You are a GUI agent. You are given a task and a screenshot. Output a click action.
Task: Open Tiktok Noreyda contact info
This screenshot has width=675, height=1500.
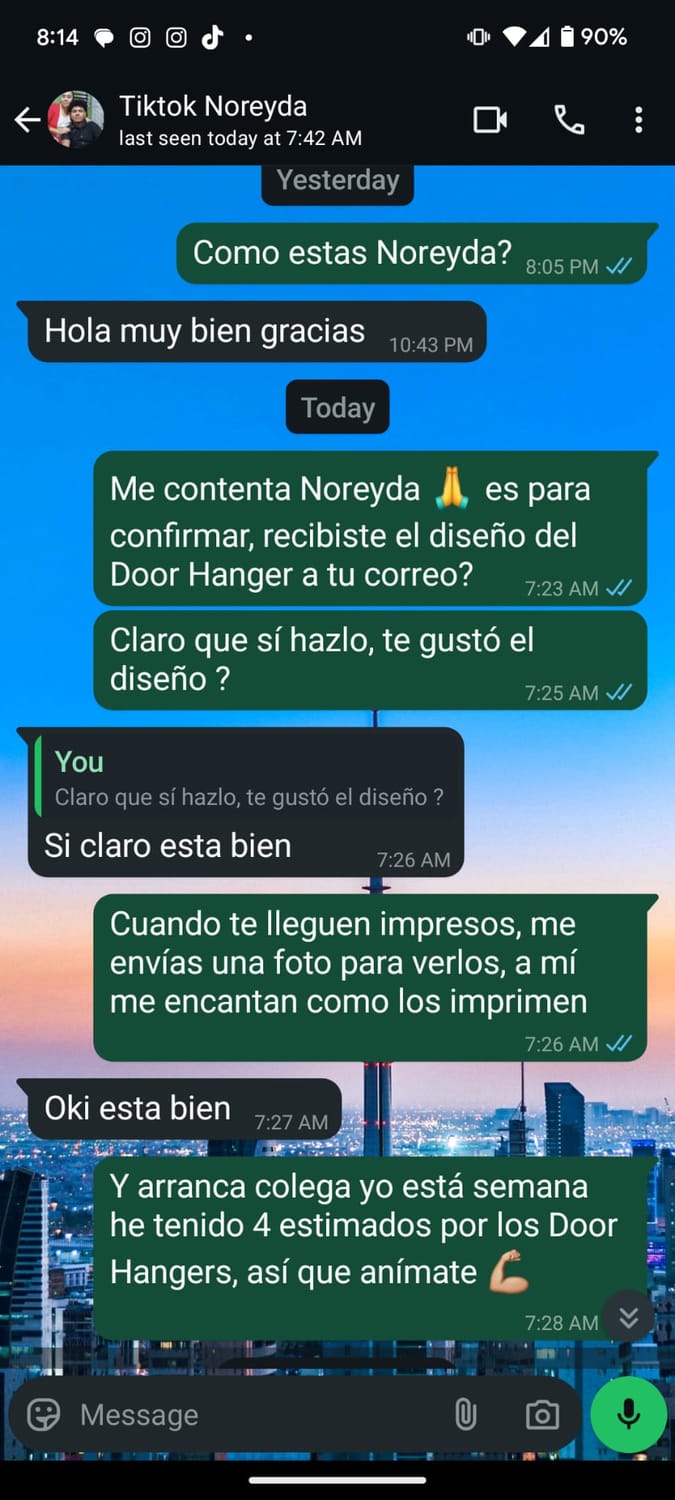(x=240, y=120)
